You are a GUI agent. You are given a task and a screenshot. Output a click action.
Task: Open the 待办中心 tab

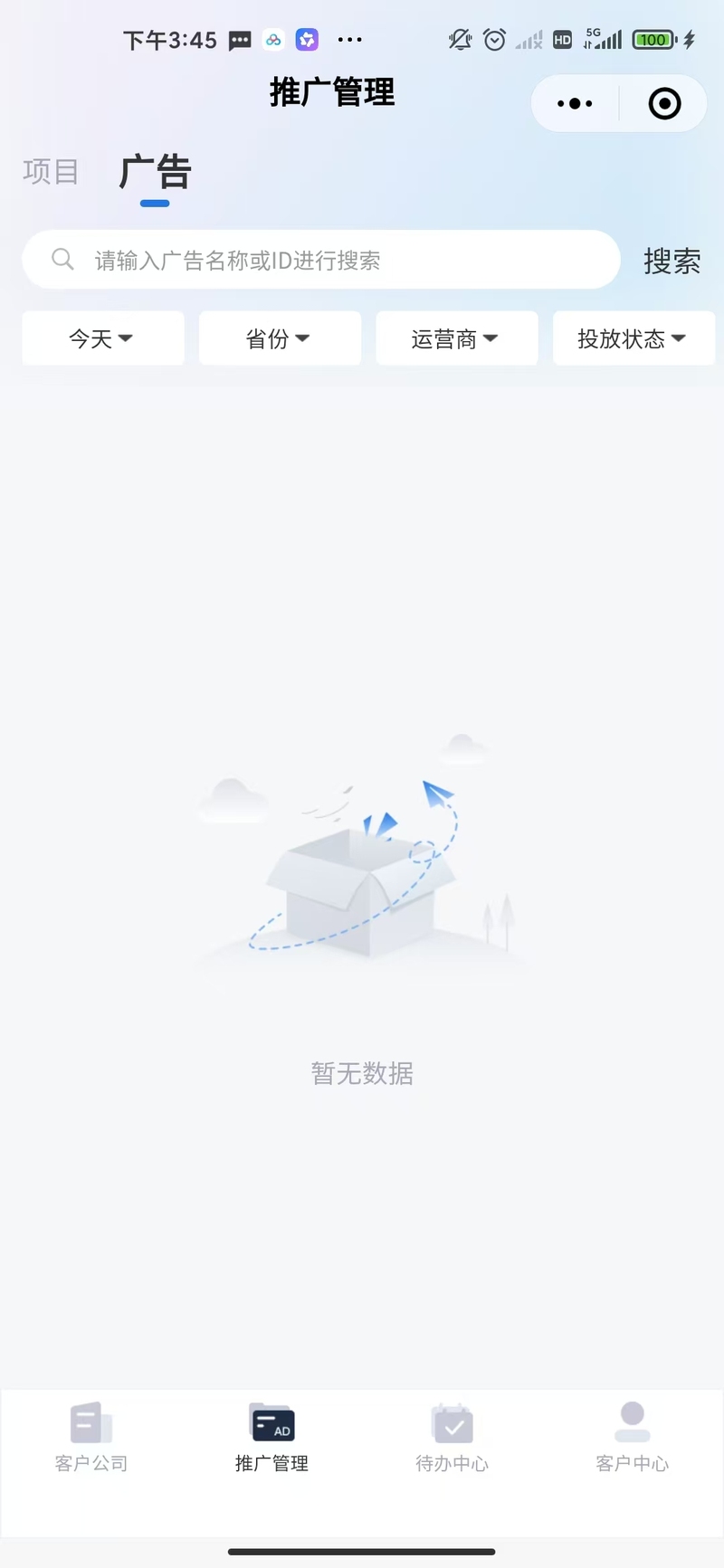click(x=452, y=1438)
